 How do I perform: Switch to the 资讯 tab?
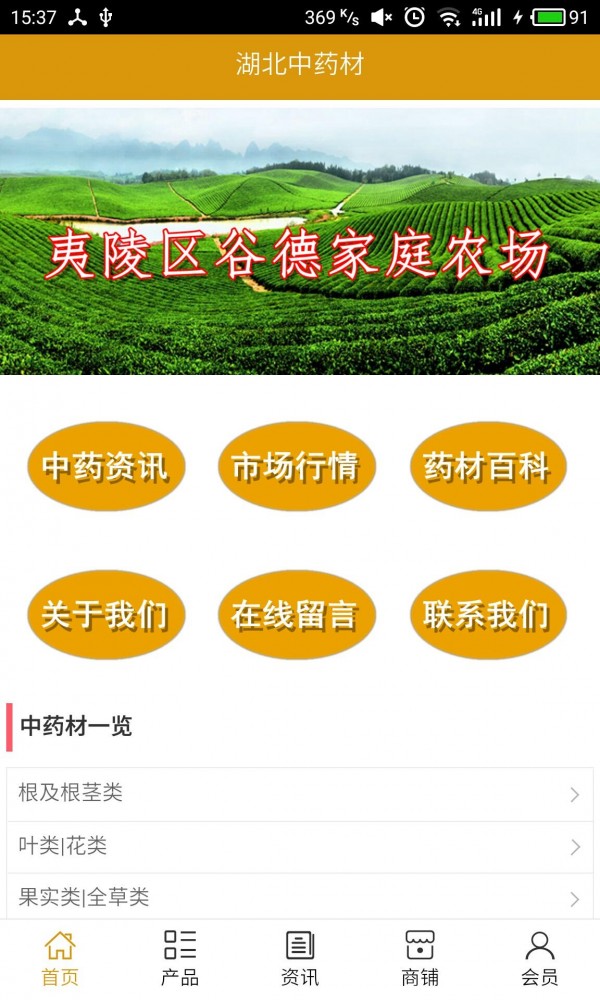pyautogui.click(x=300, y=958)
